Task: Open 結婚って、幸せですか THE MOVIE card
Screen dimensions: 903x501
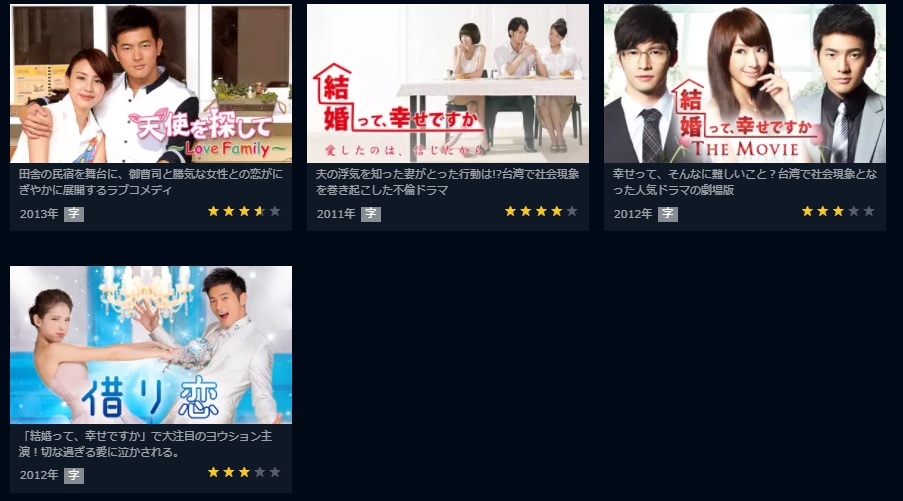Action: coord(744,85)
